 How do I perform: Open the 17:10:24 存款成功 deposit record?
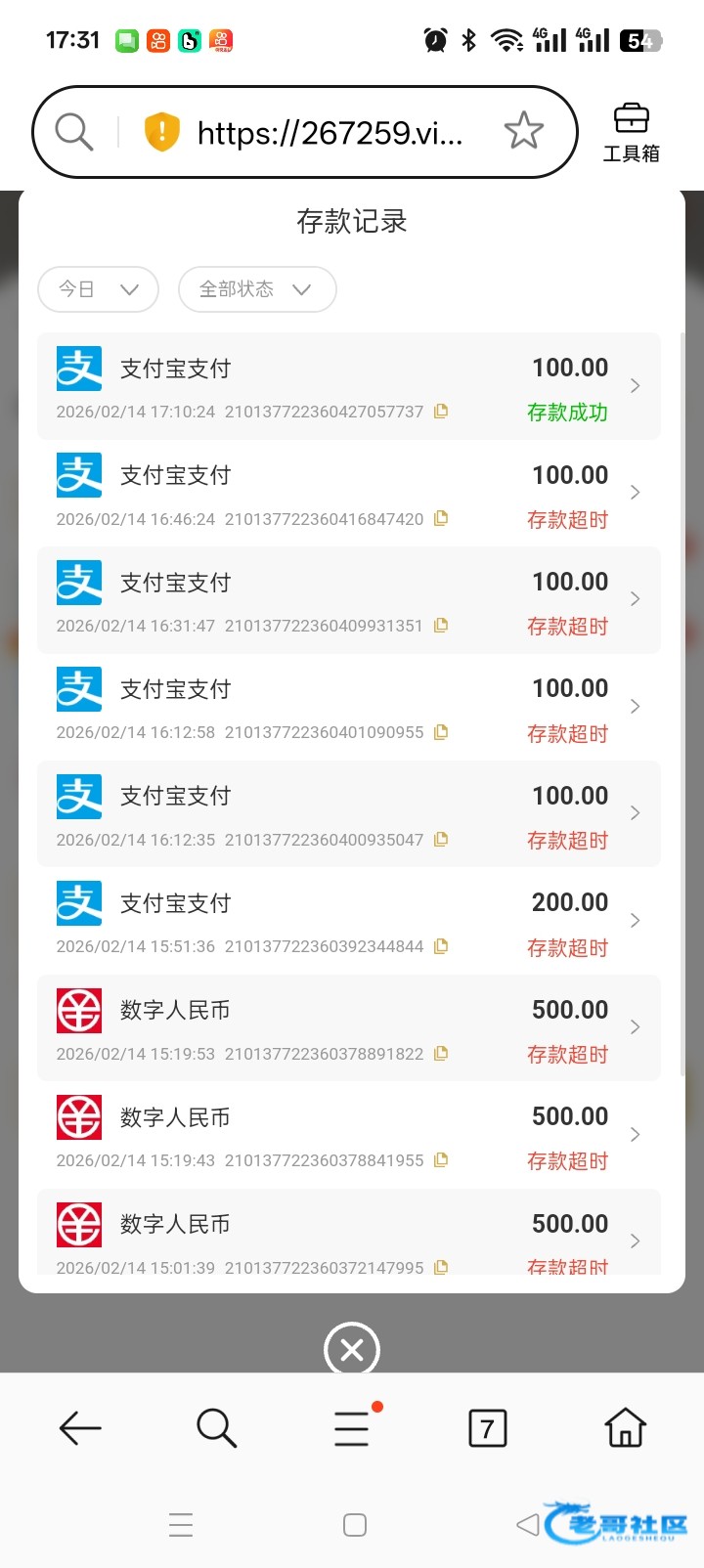[348, 386]
